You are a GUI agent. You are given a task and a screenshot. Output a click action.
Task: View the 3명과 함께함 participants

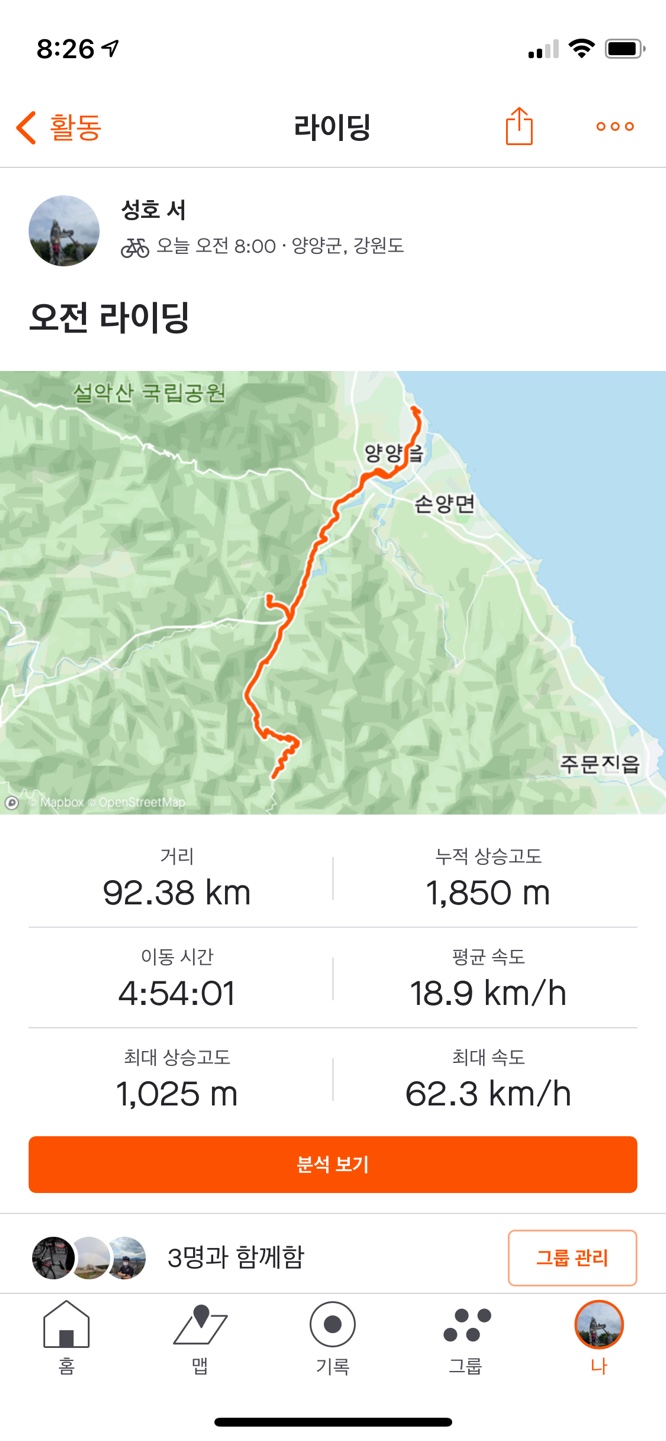170,1257
